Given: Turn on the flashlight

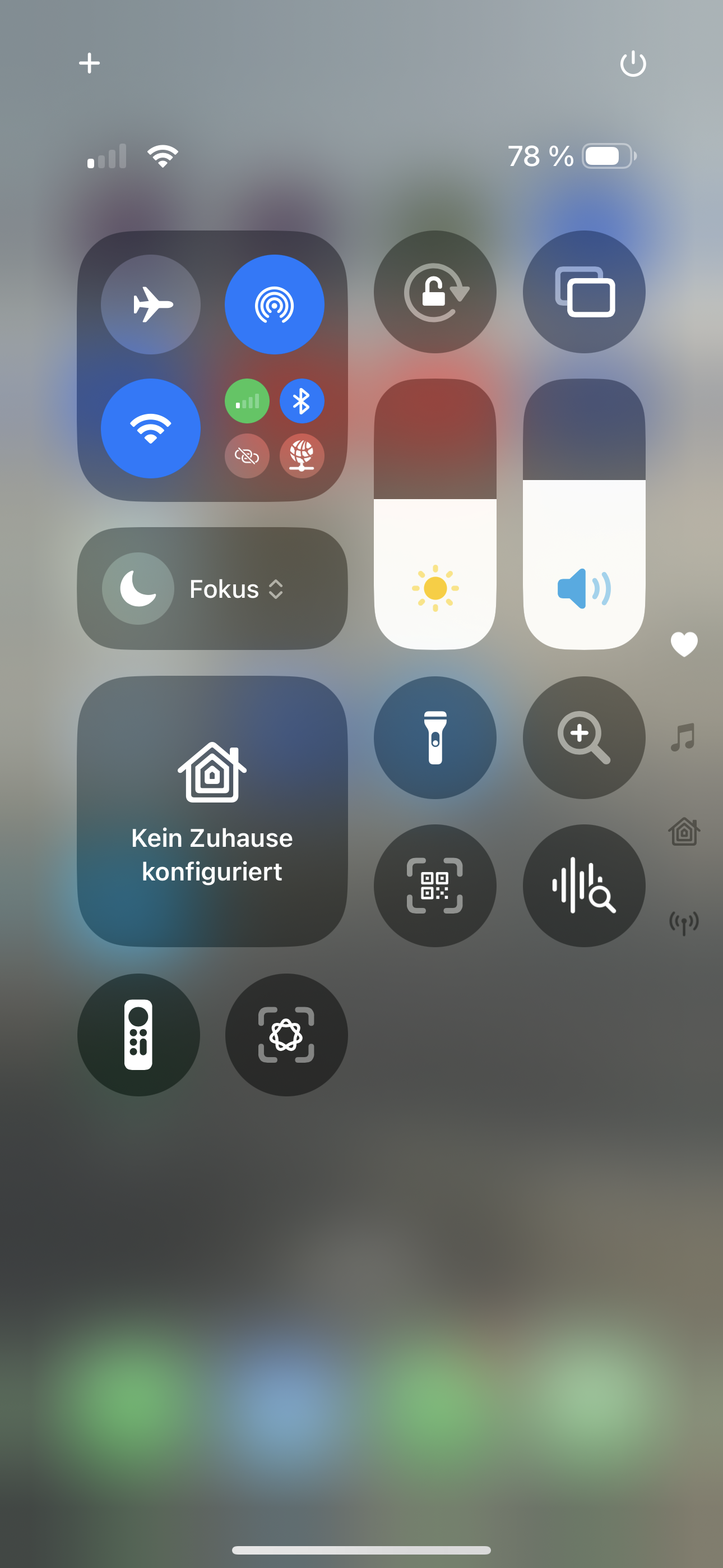Looking at the screenshot, I should [x=435, y=738].
